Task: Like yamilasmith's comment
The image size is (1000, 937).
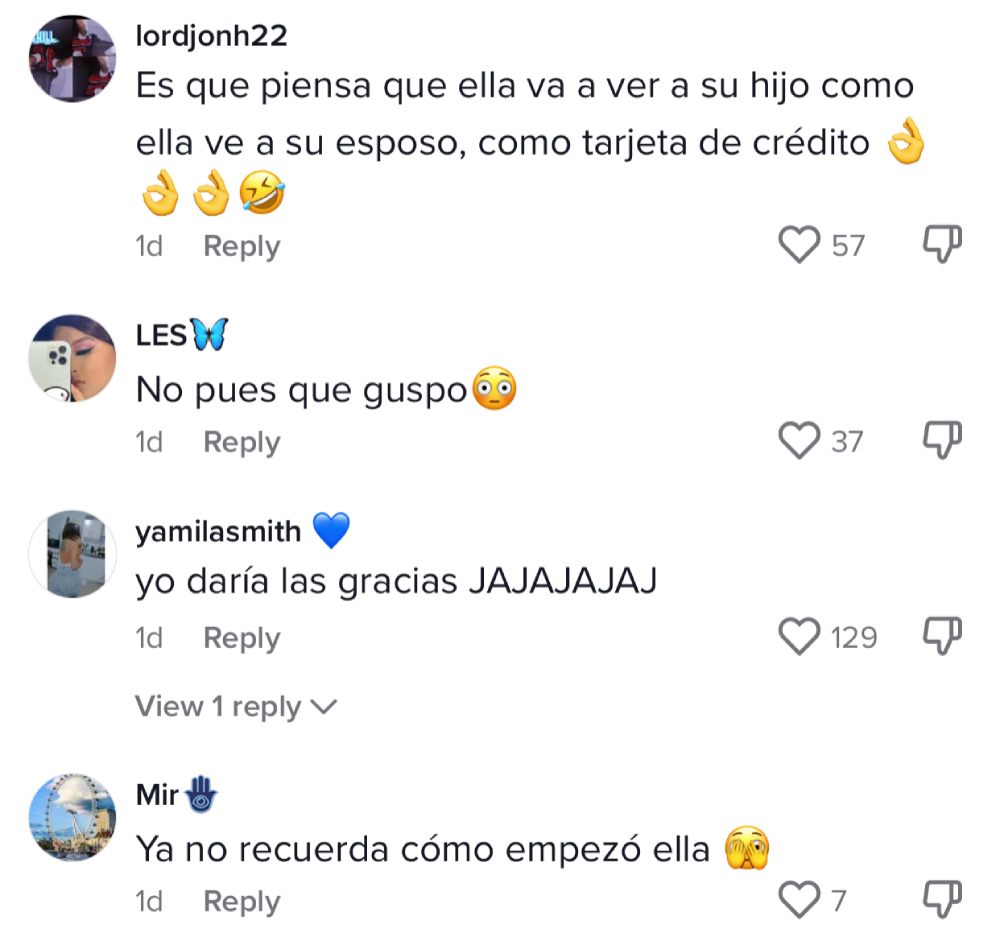Action: [x=799, y=637]
